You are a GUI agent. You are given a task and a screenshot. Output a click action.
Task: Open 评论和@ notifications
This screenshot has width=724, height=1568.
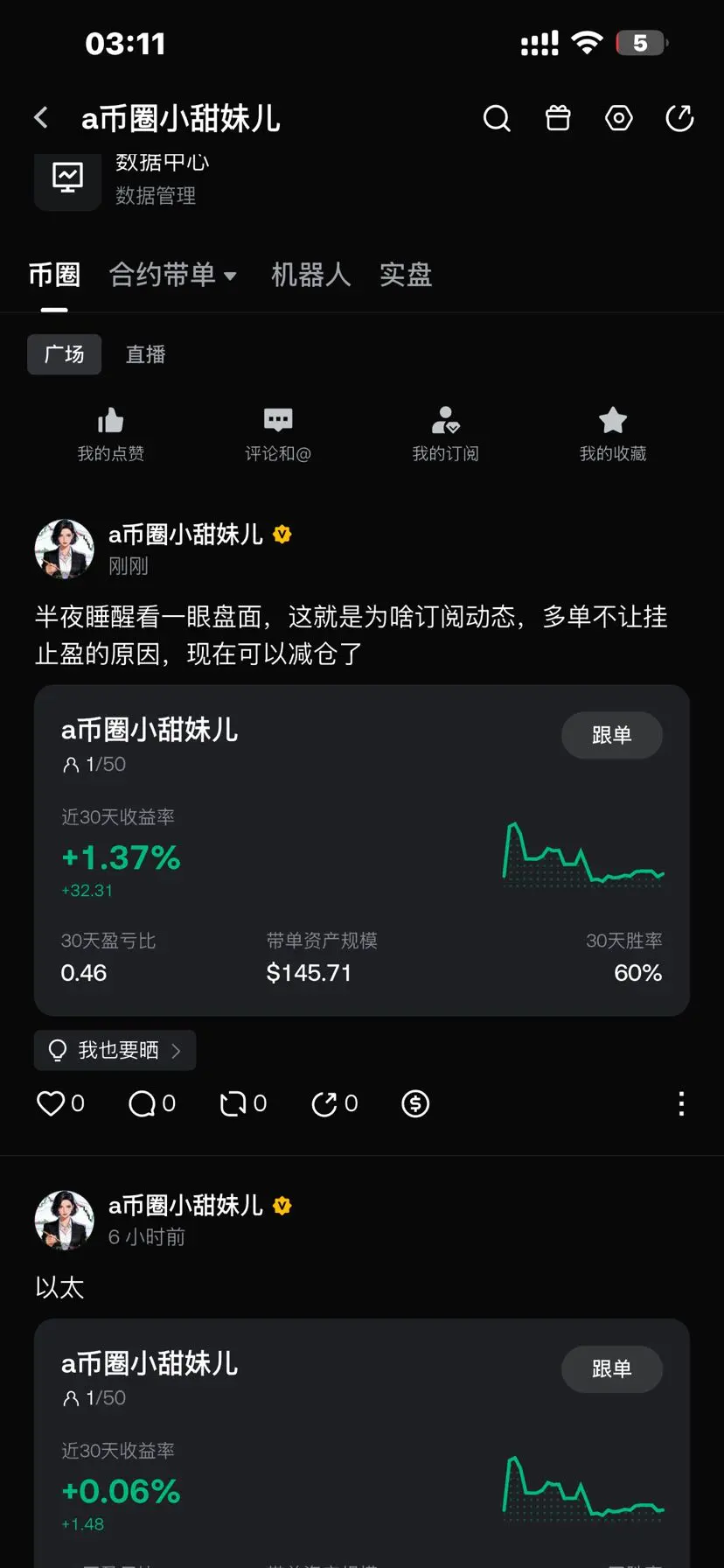pyautogui.click(x=278, y=434)
